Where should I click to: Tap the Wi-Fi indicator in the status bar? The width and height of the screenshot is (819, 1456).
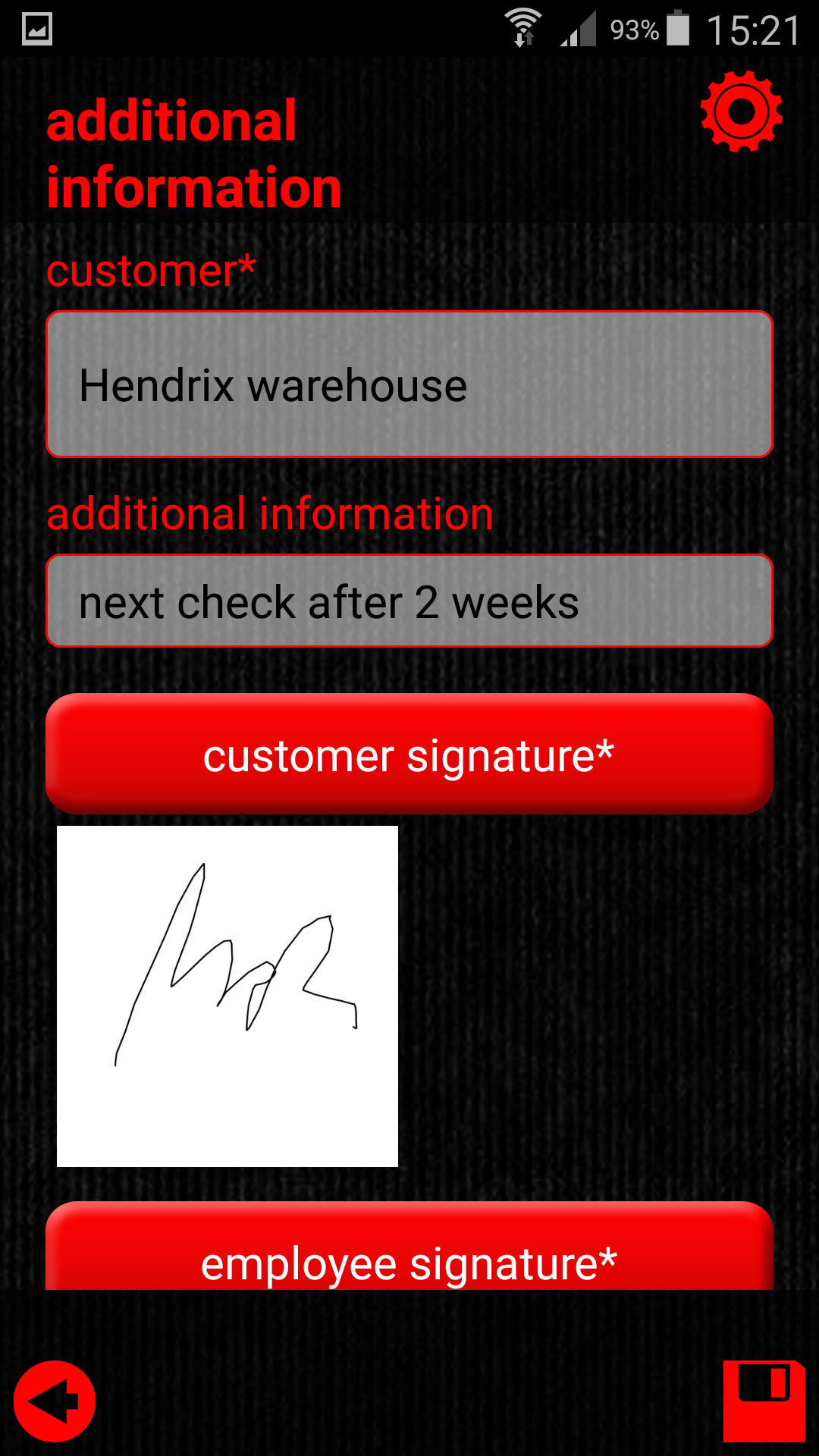(x=525, y=25)
